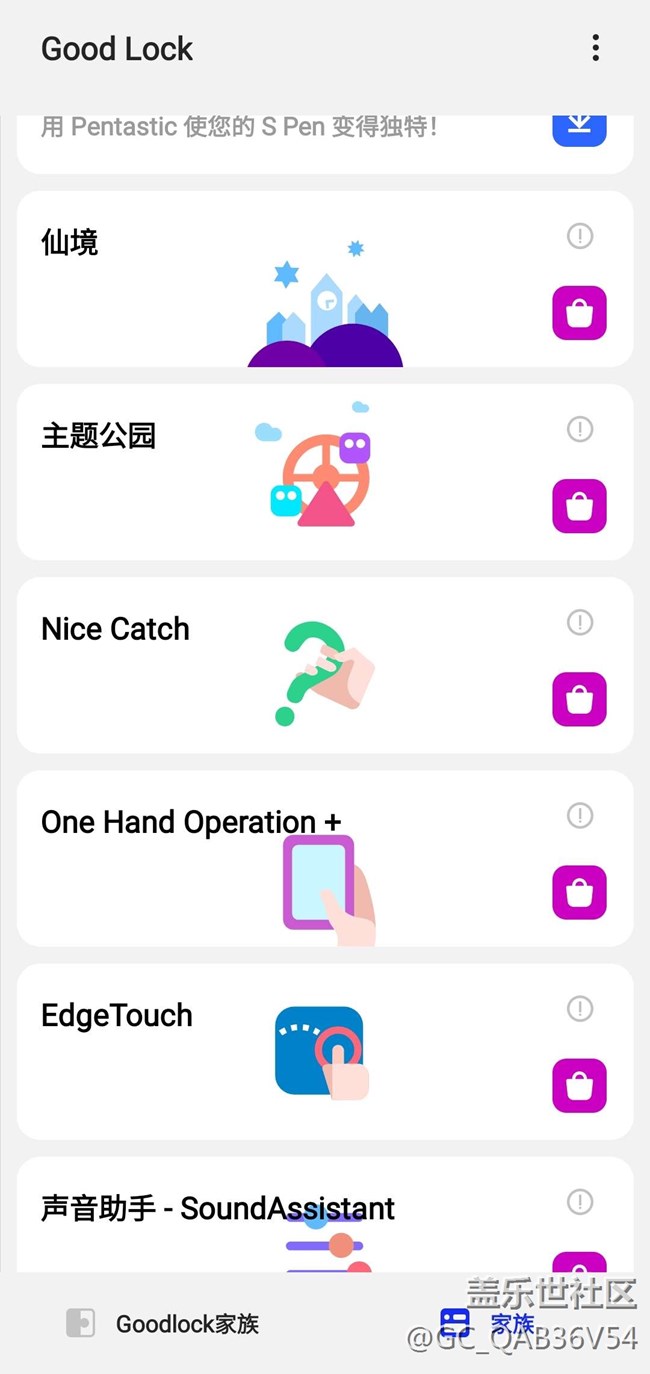View Nice Catch info
Screen dimensions: 650x1374
click(580, 622)
